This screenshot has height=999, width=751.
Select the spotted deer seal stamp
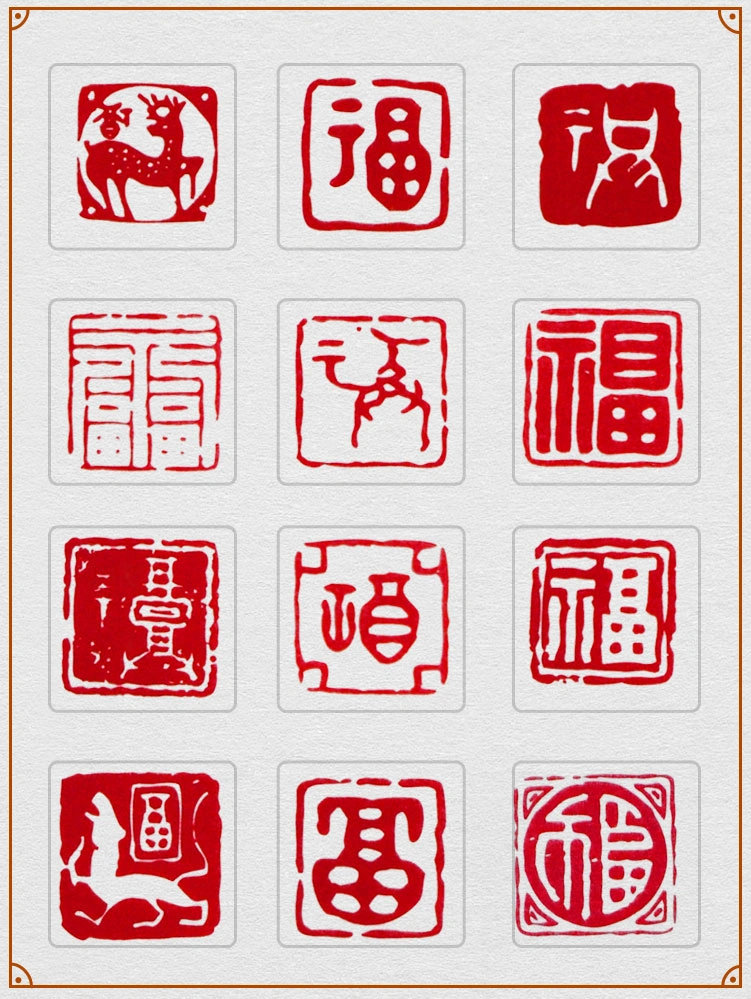click(x=142, y=156)
